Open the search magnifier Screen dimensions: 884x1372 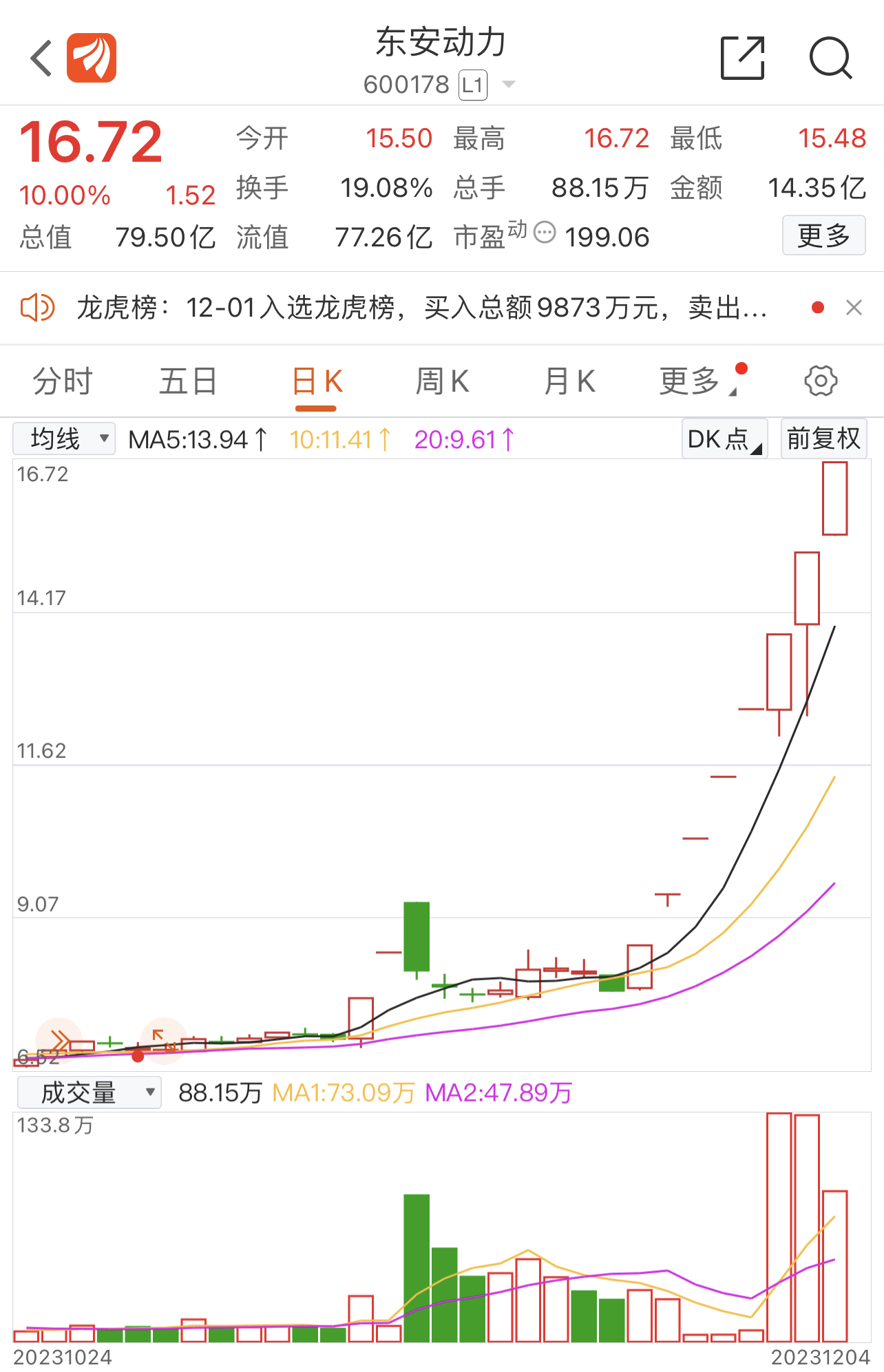coord(830,58)
